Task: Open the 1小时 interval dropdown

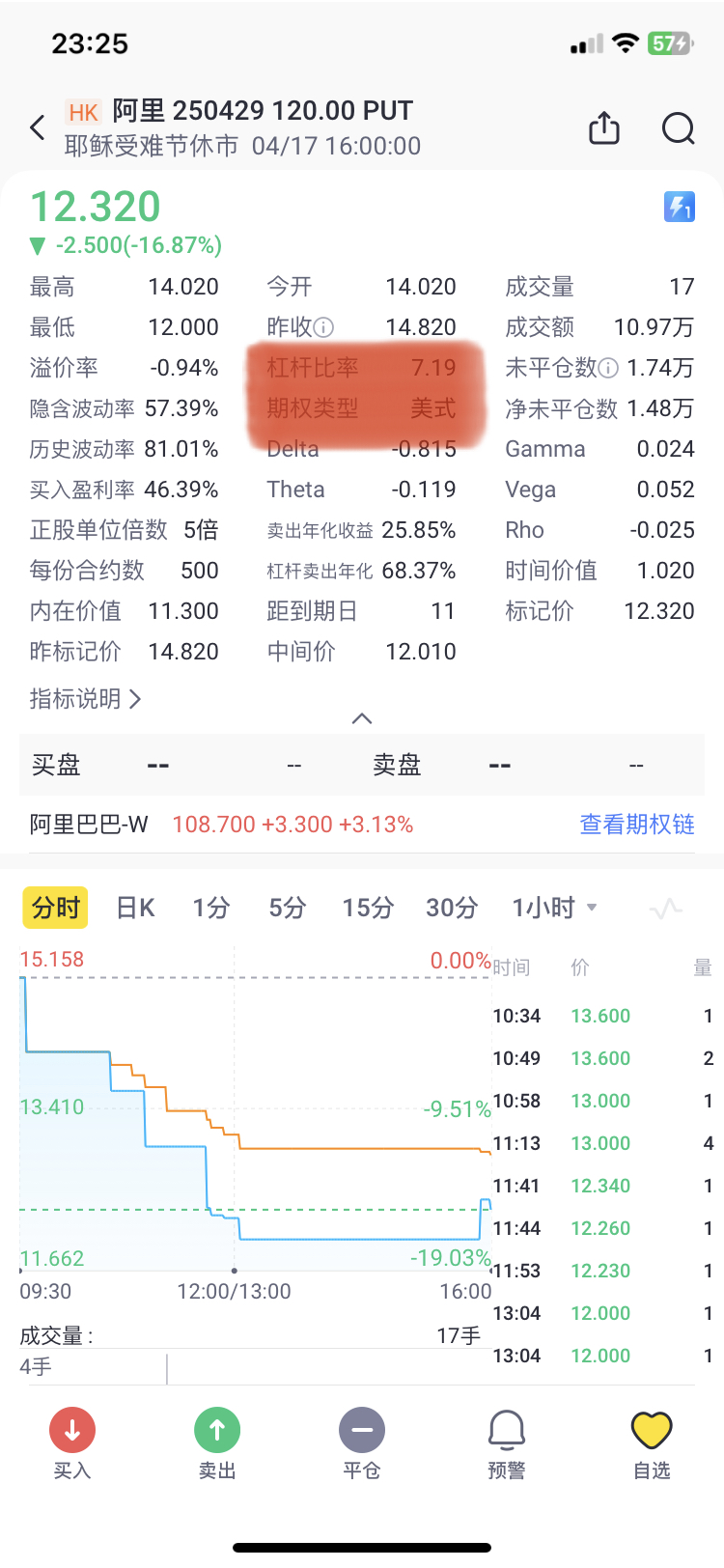Action: [x=554, y=908]
